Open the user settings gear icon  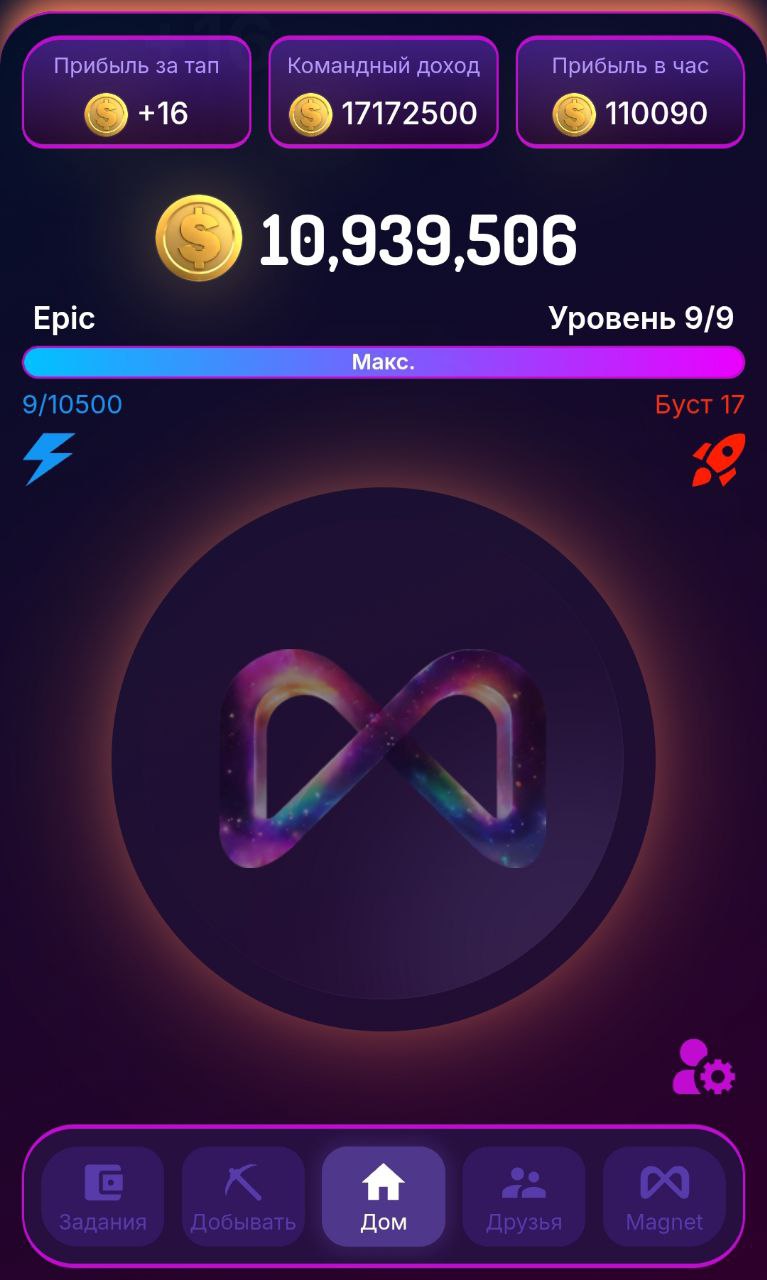(x=703, y=1067)
